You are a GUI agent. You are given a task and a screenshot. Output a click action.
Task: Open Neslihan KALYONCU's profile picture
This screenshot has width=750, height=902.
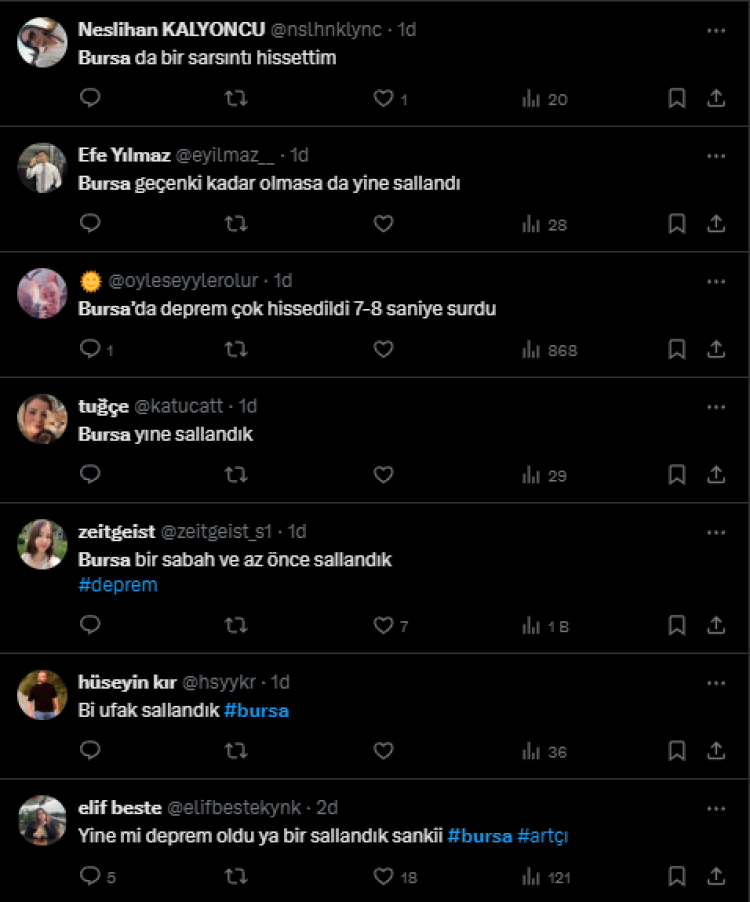click(43, 43)
